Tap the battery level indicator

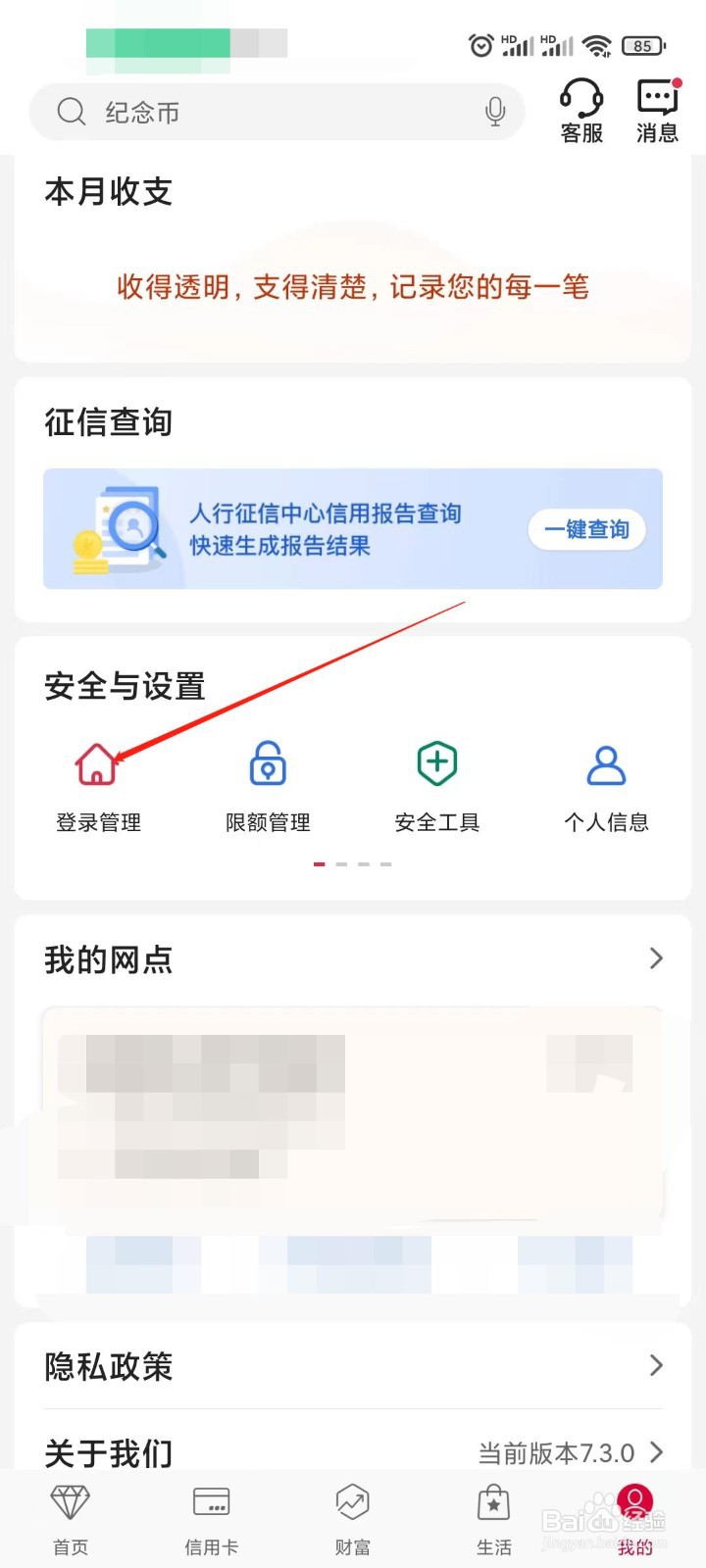point(644,44)
